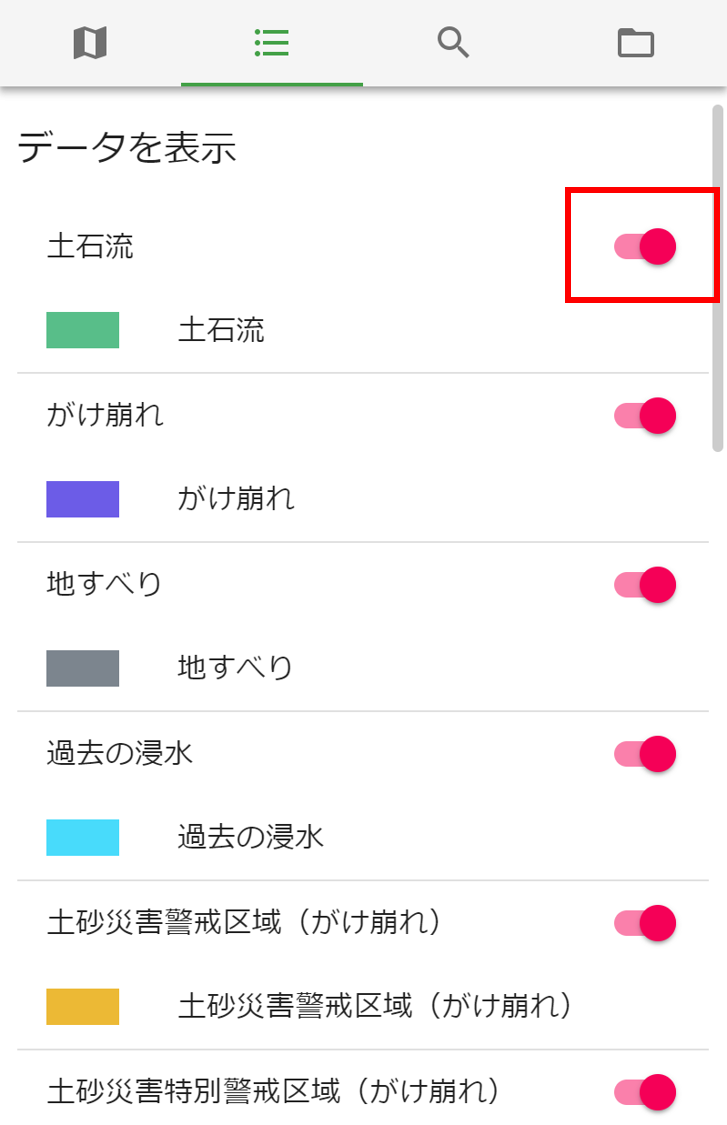Disable the がけ崩れ layer switch
Screen dimensions: 727x1125
pos(645,415)
